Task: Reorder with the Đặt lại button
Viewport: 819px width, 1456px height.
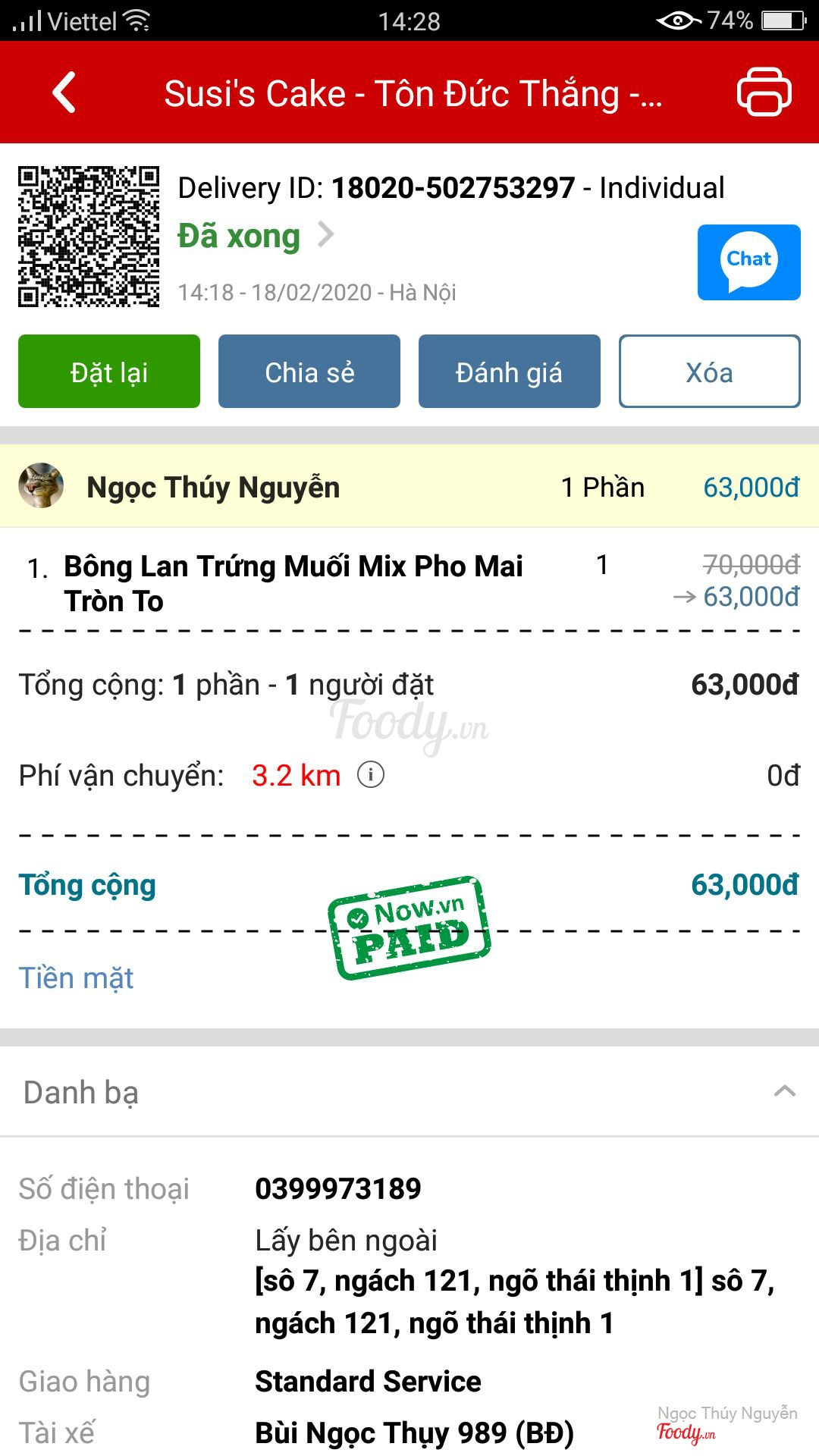Action: pyautogui.click(x=109, y=372)
